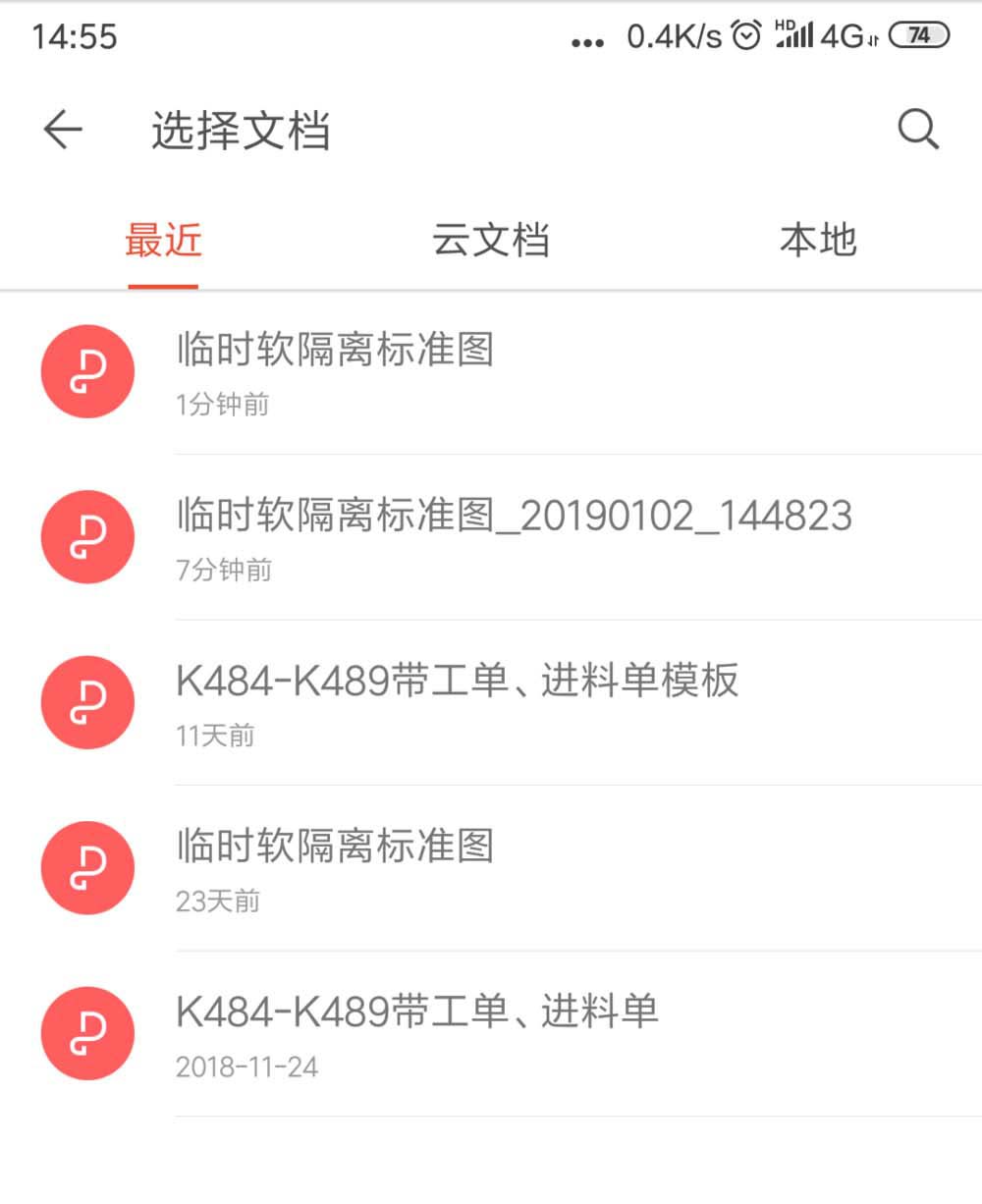Viewport: 982px width, 1204px height.
Task: Tap the 0.4K/s network speed display
Action: (672, 35)
